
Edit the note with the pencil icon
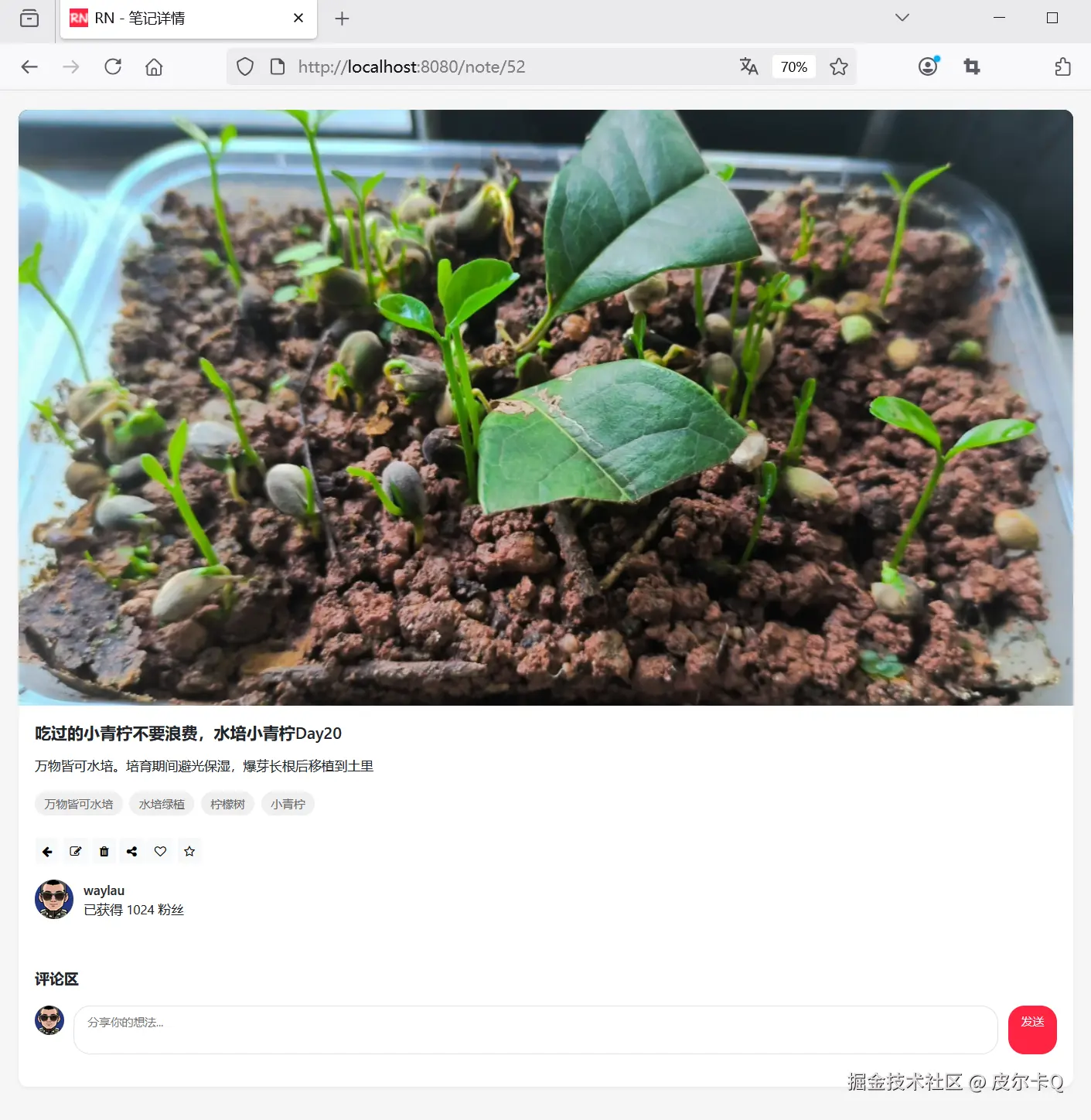coord(75,851)
